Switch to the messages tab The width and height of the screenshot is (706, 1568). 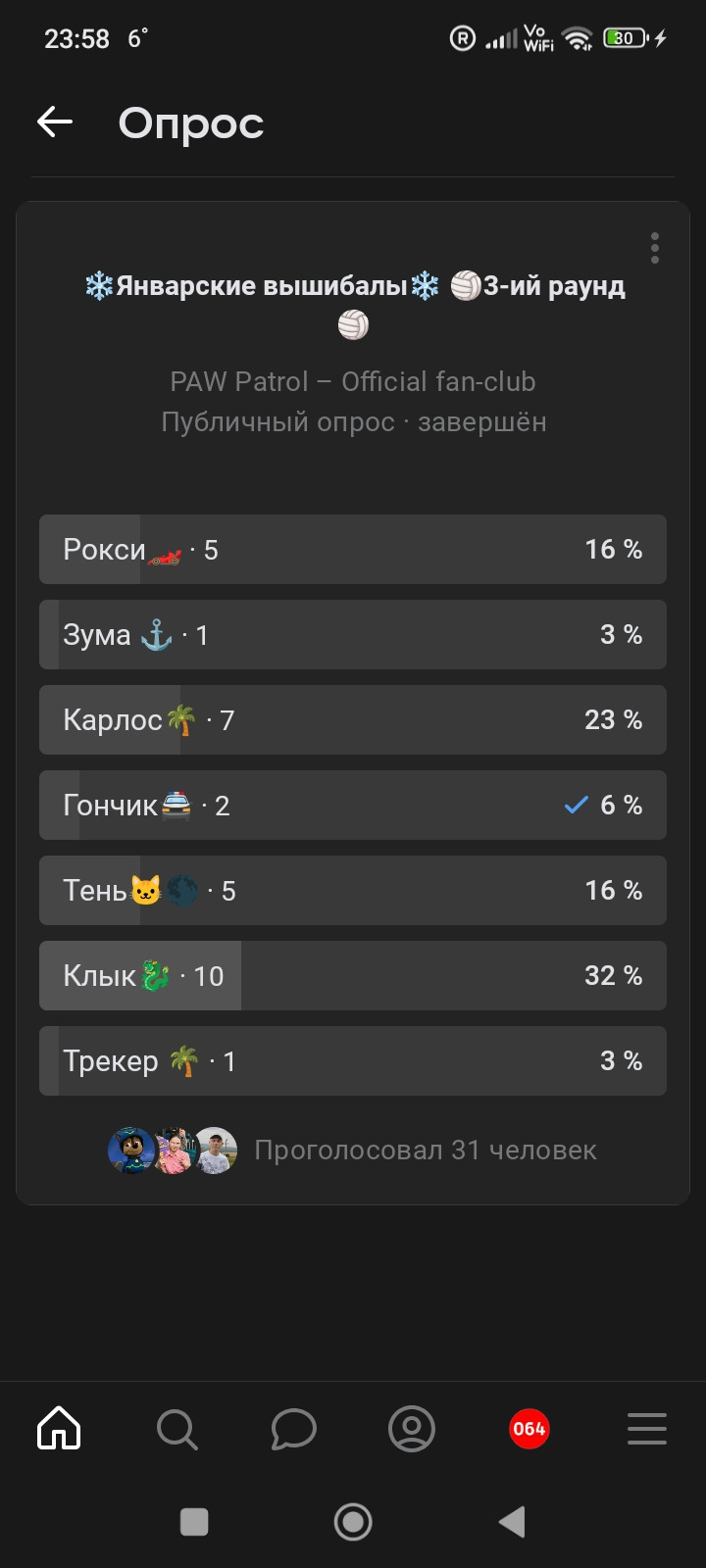click(x=294, y=1429)
